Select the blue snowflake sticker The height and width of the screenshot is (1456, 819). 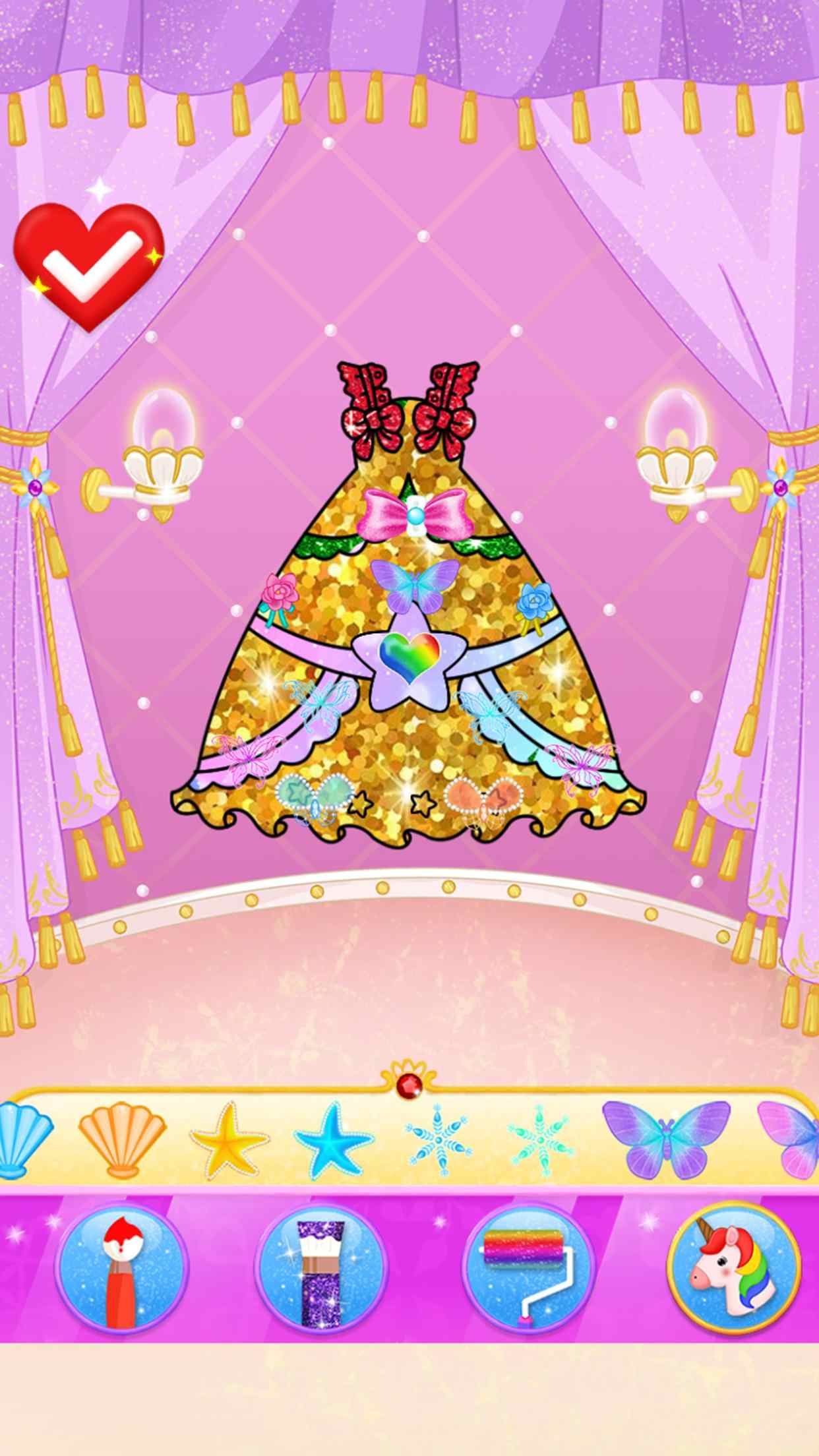pos(438,1140)
